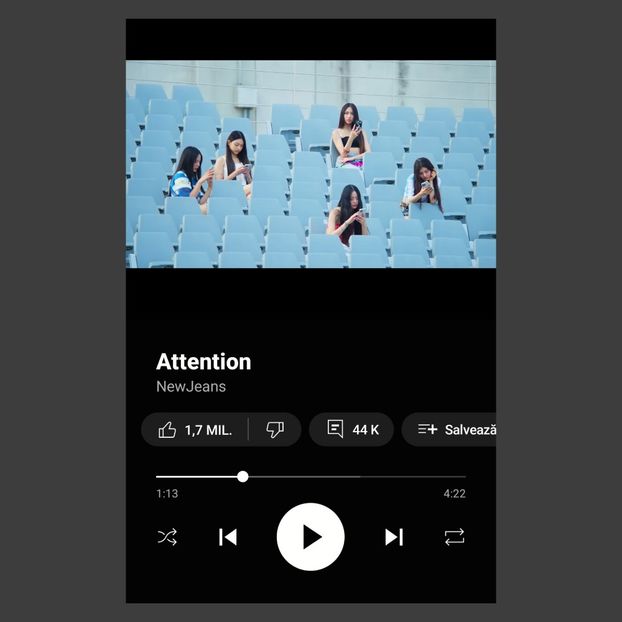Tap the playback progress bar
622x622 pixels.
[311, 477]
